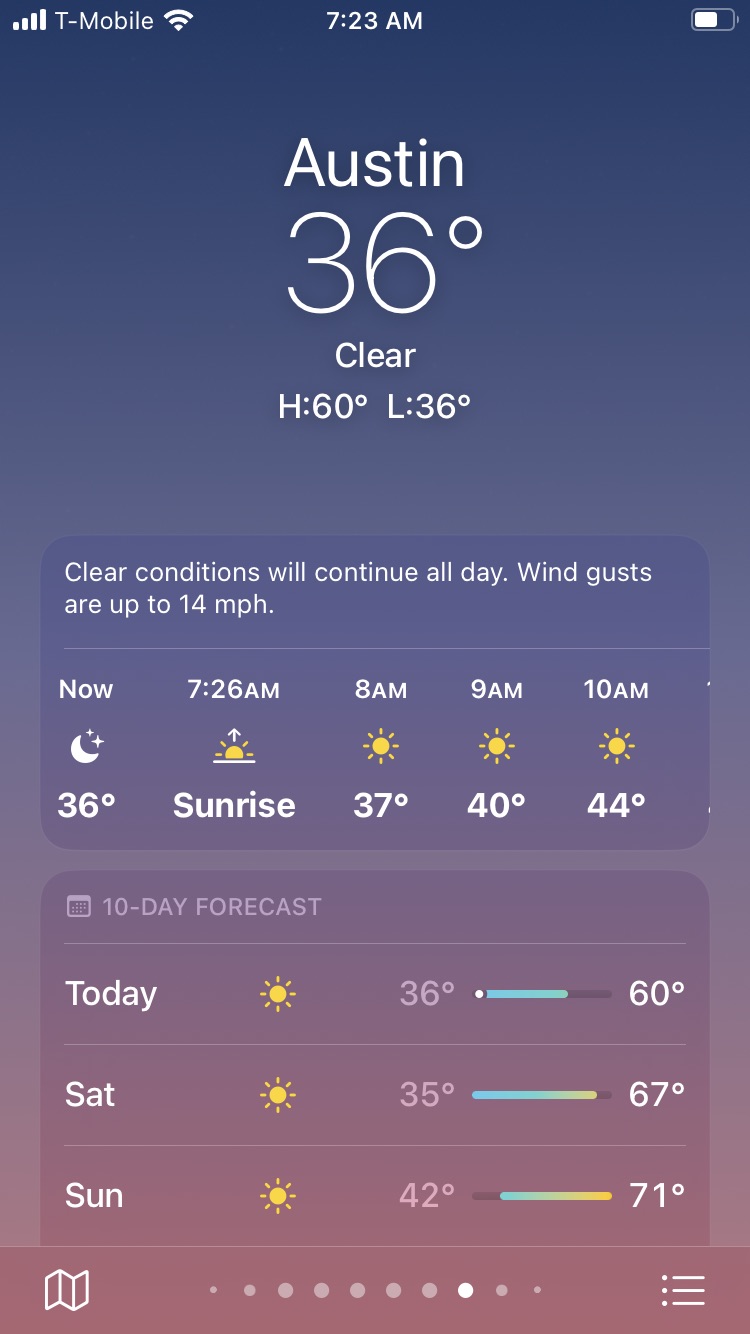Tap the location page indicator dots
Viewport: 750px width, 1334px height.
tap(375, 1290)
